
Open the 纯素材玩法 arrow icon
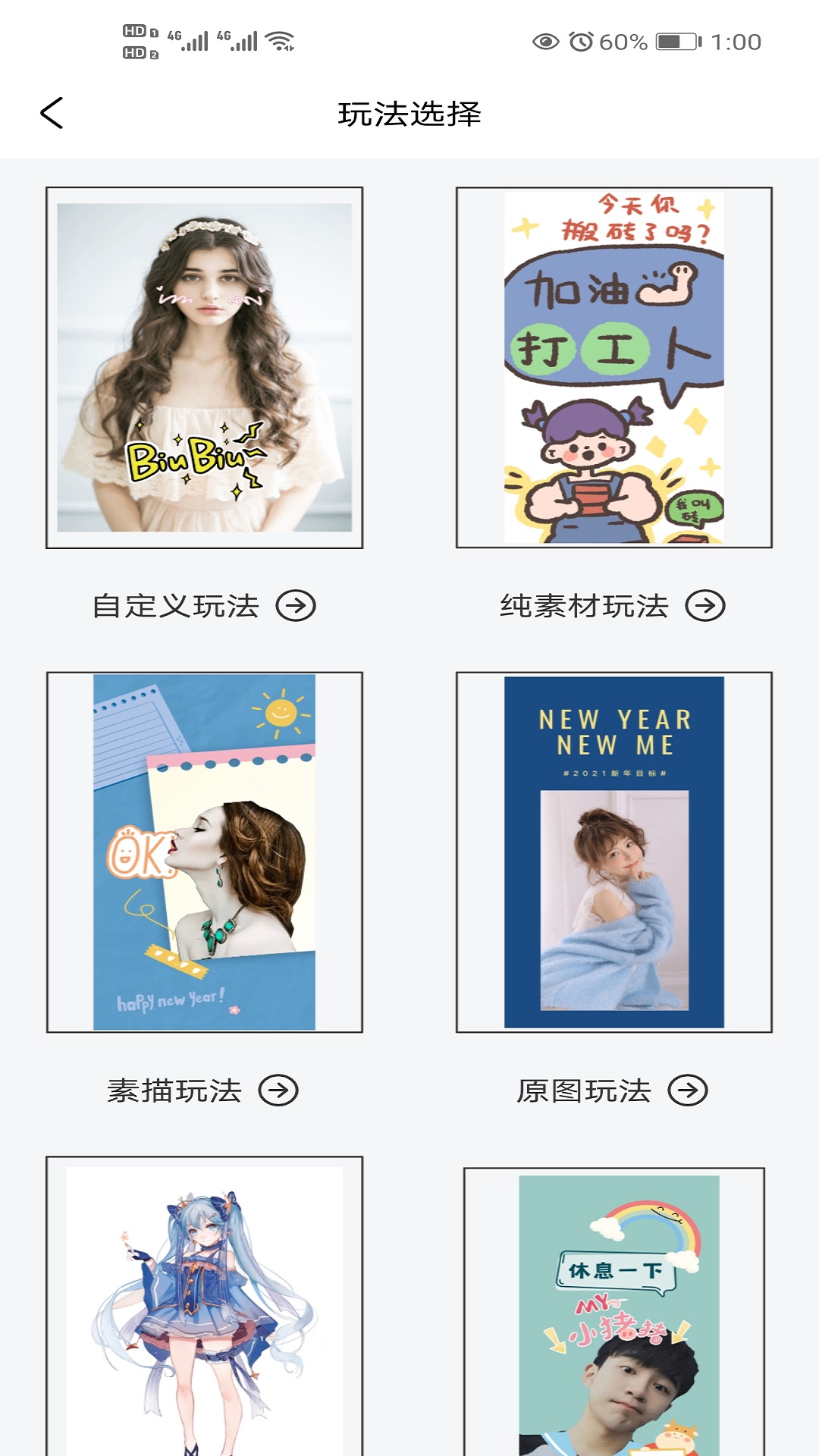[705, 604]
